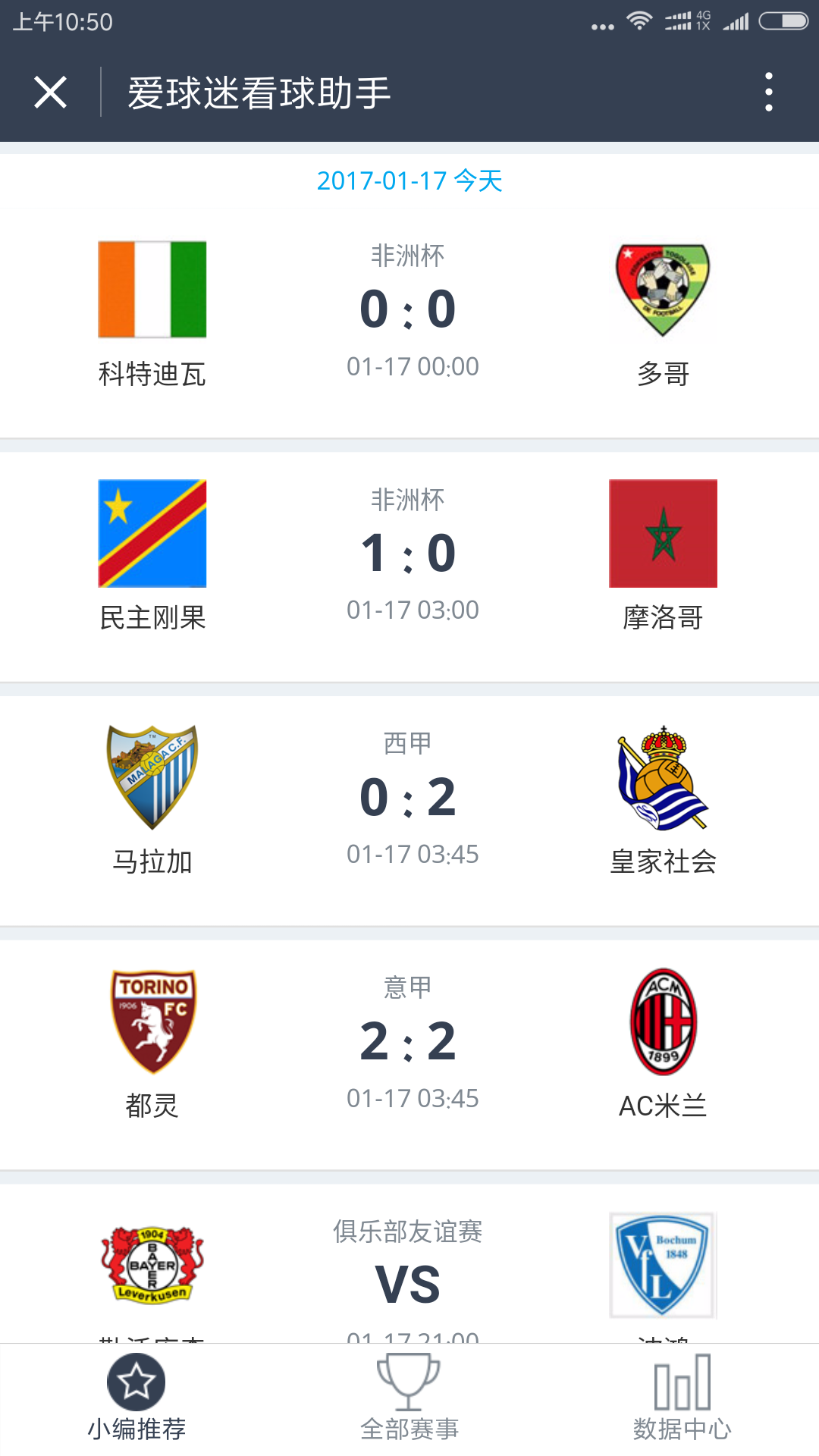819x1456 pixels.
Task: View the 都灵 vs AC米兰 match details
Action: tap(409, 1042)
